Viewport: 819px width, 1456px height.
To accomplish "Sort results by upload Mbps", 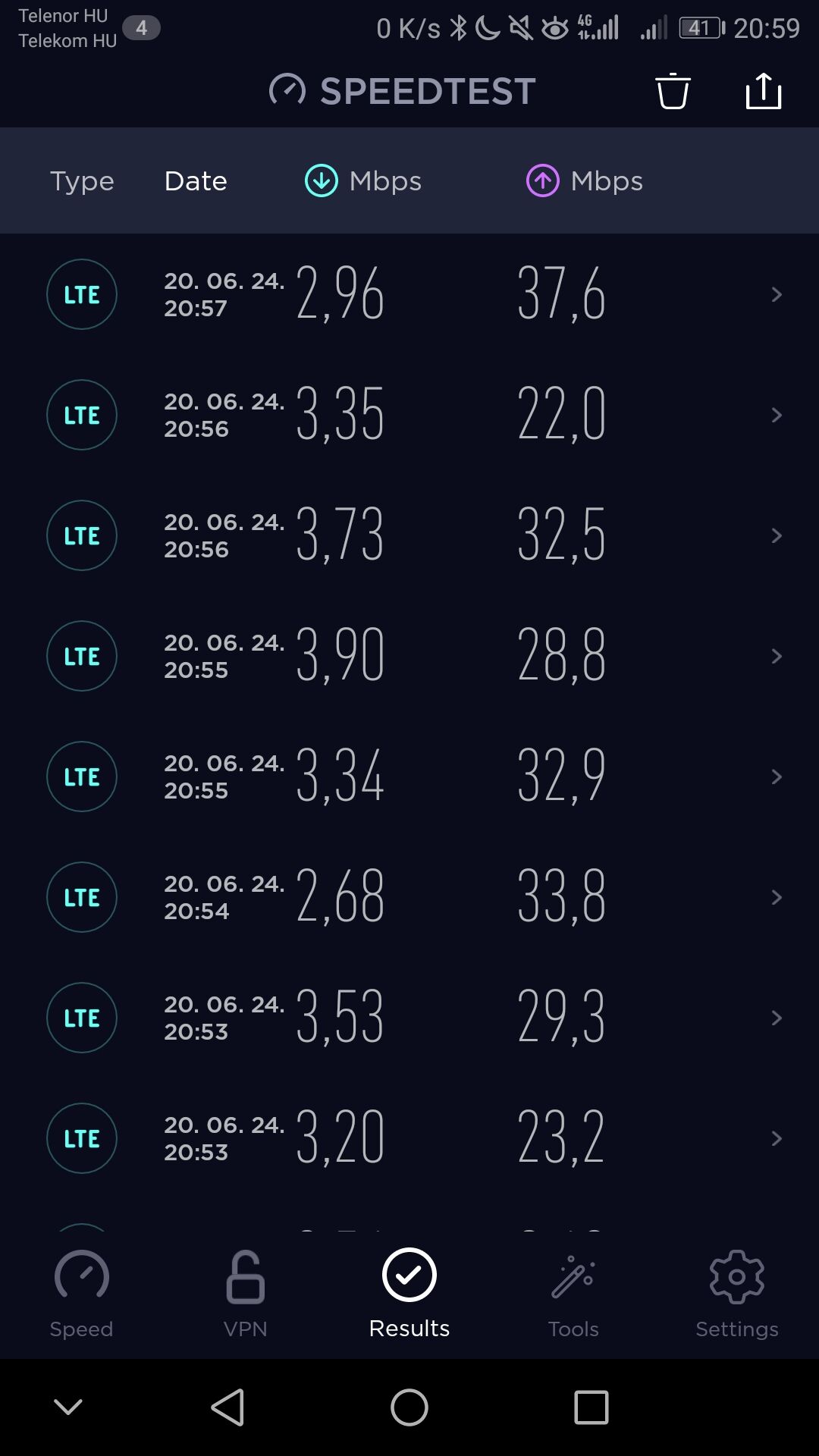I will tap(585, 181).
